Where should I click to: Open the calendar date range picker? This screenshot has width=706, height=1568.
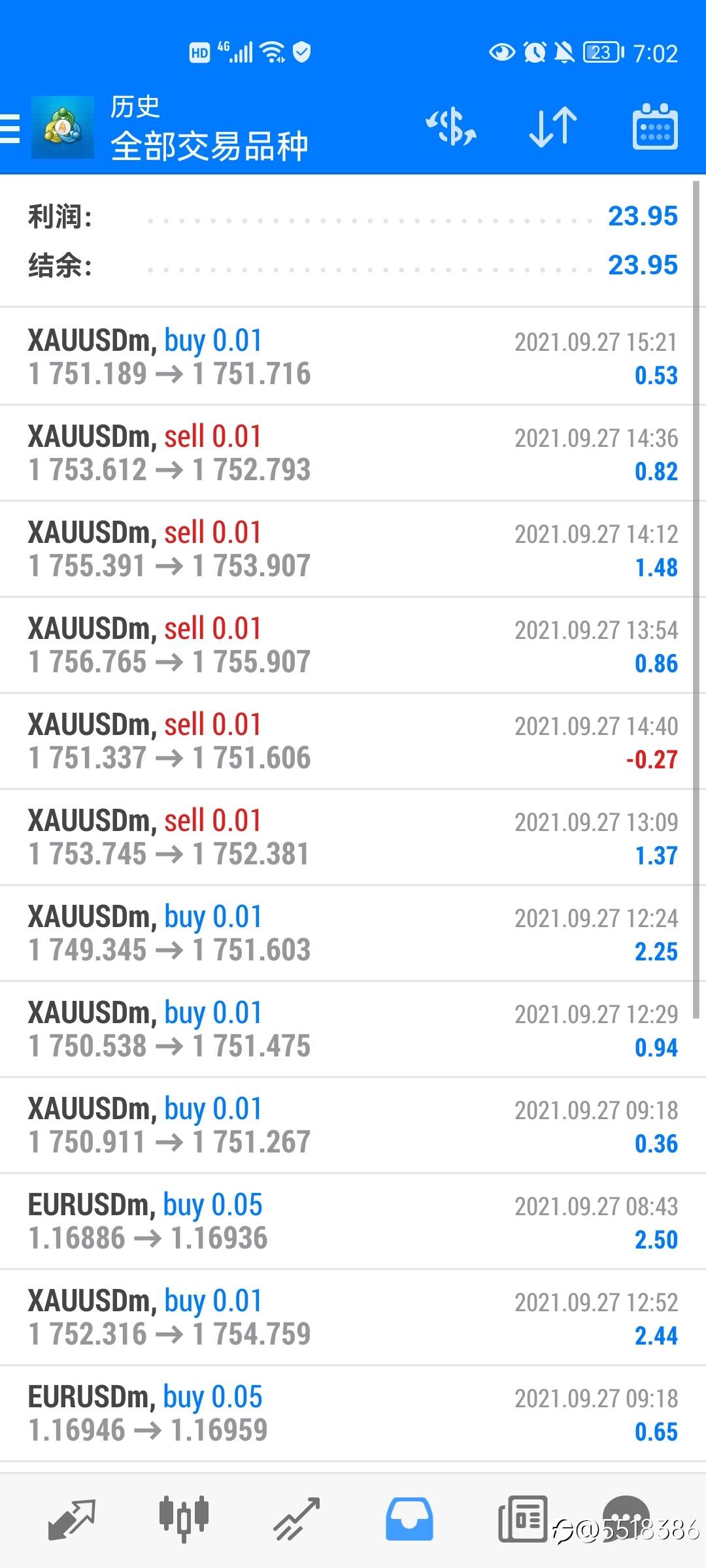click(x=655, y=127)
